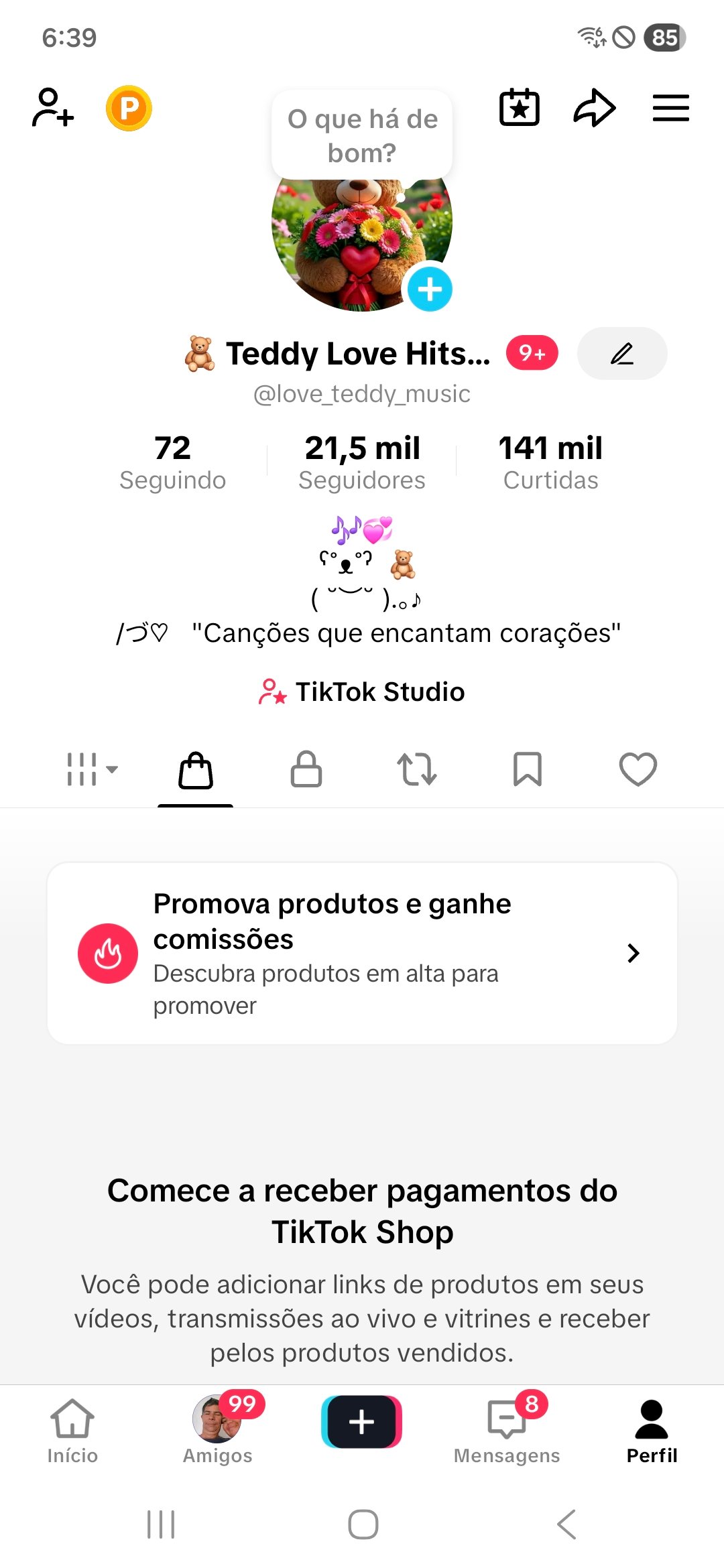
Task: View the Seguindo list
Action: 172,462
